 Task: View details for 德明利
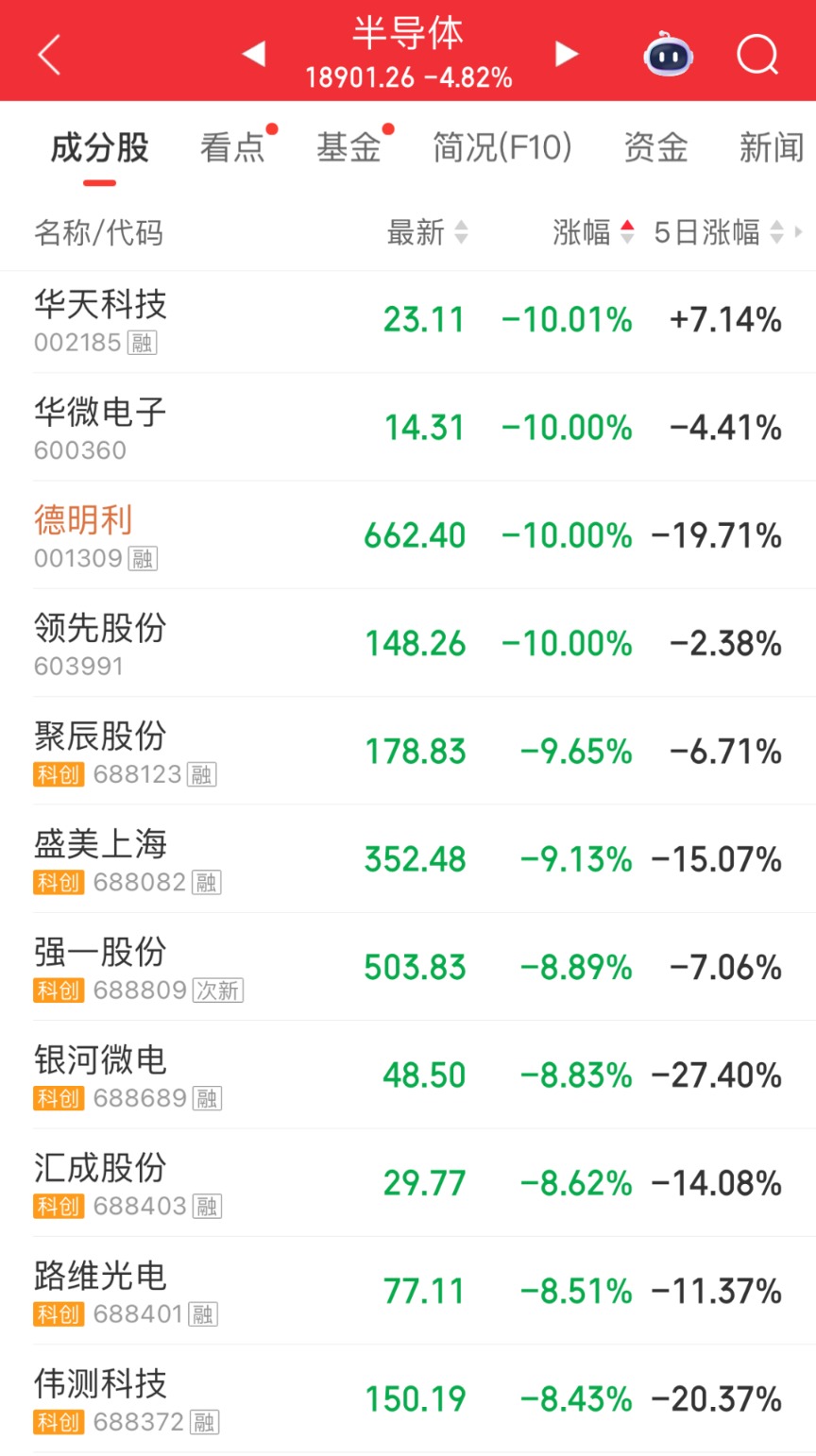click(408, 535)
